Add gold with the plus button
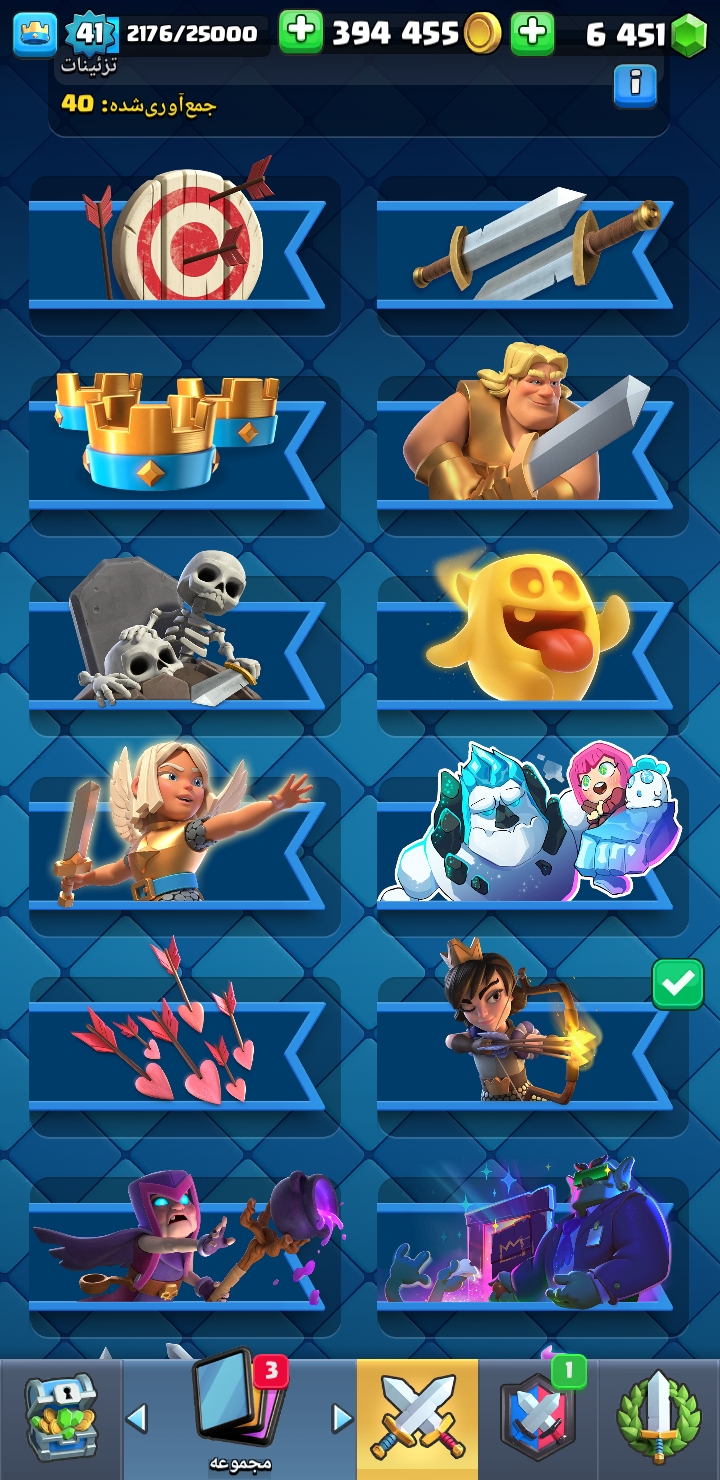This screenshot has height=1480, width=720. click(x=300, y=33)
